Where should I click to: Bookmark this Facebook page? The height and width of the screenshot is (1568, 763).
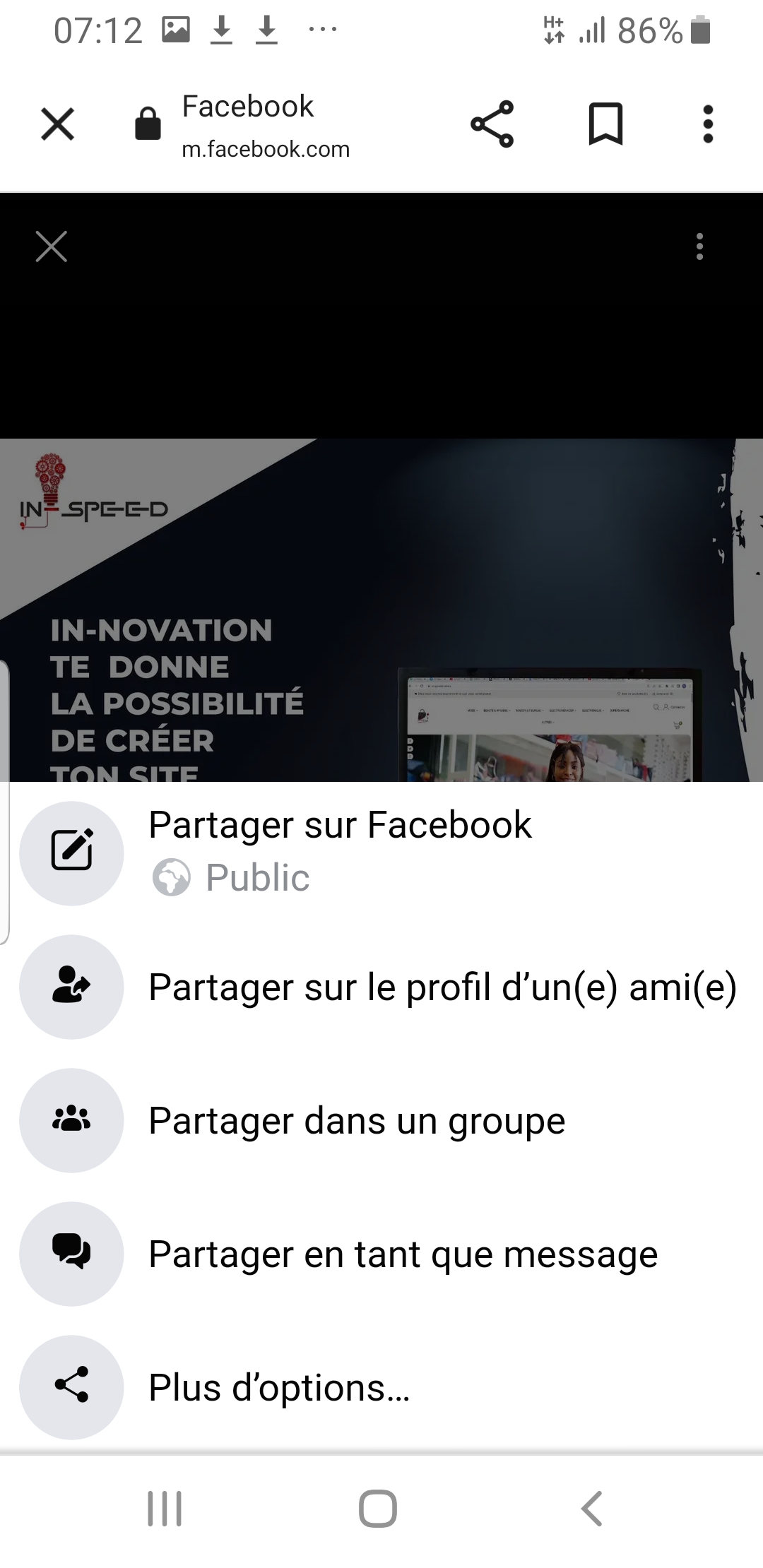click(x=605, y=124)
